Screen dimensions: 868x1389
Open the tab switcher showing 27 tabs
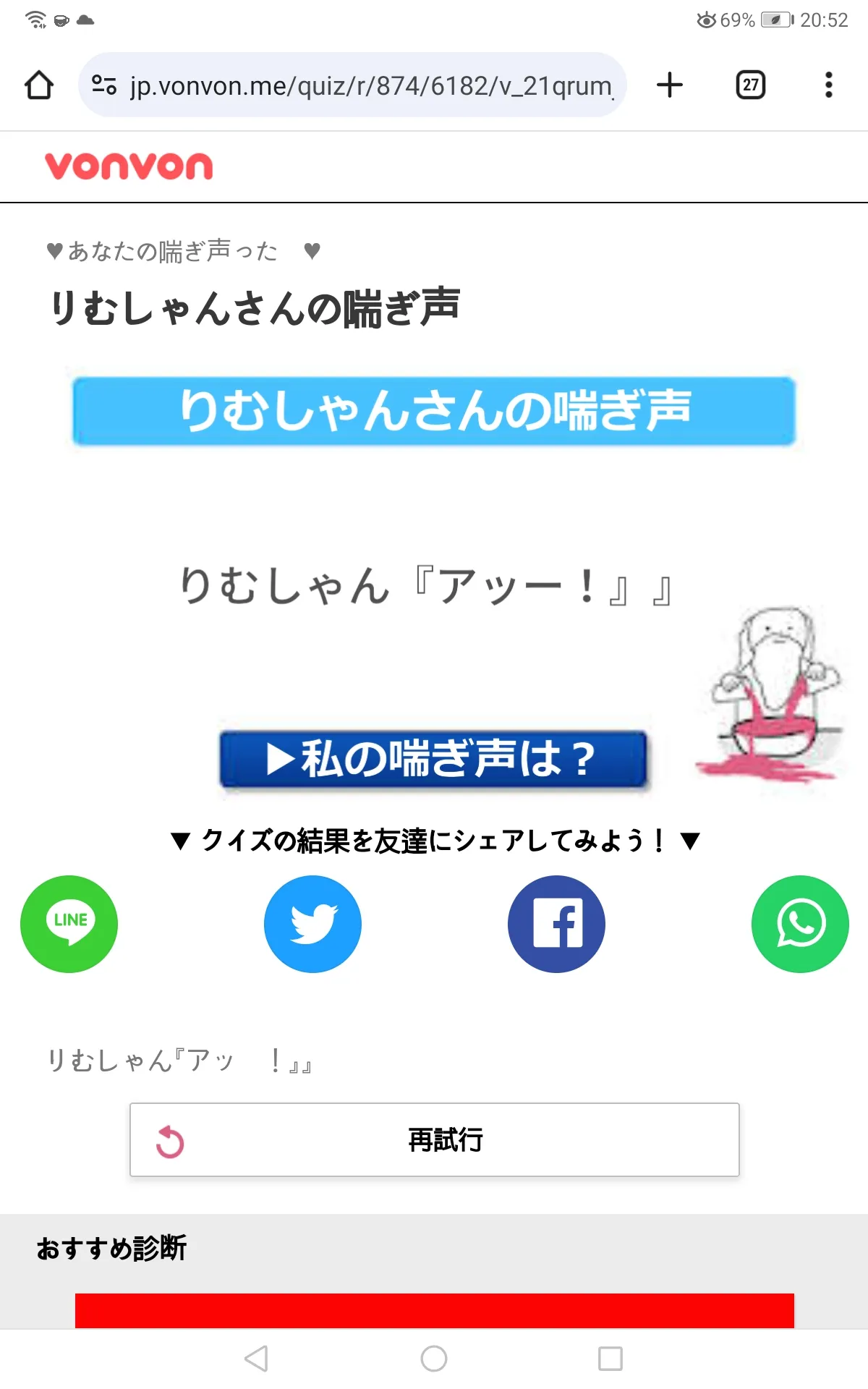751,85
